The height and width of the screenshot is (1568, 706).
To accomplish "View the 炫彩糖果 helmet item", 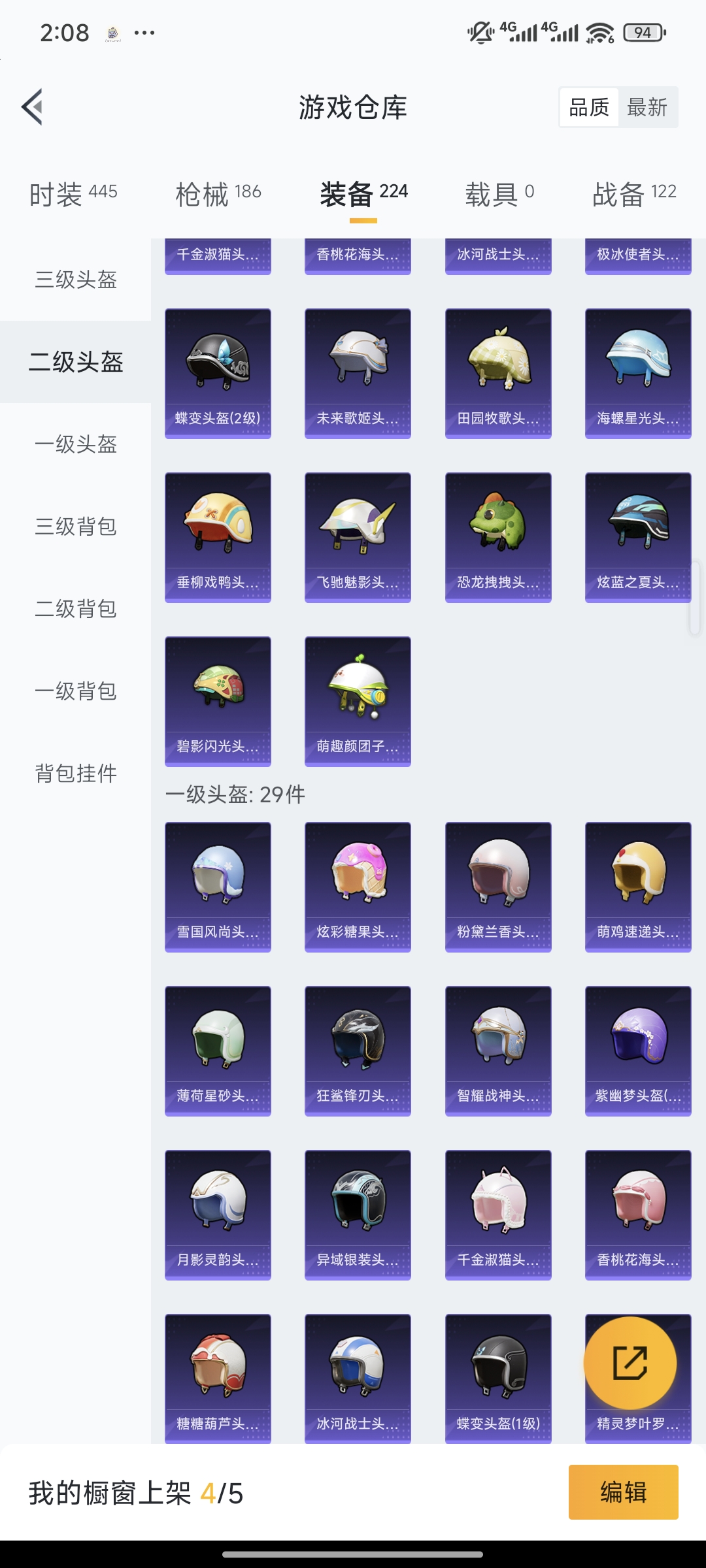I will (358, 887).
